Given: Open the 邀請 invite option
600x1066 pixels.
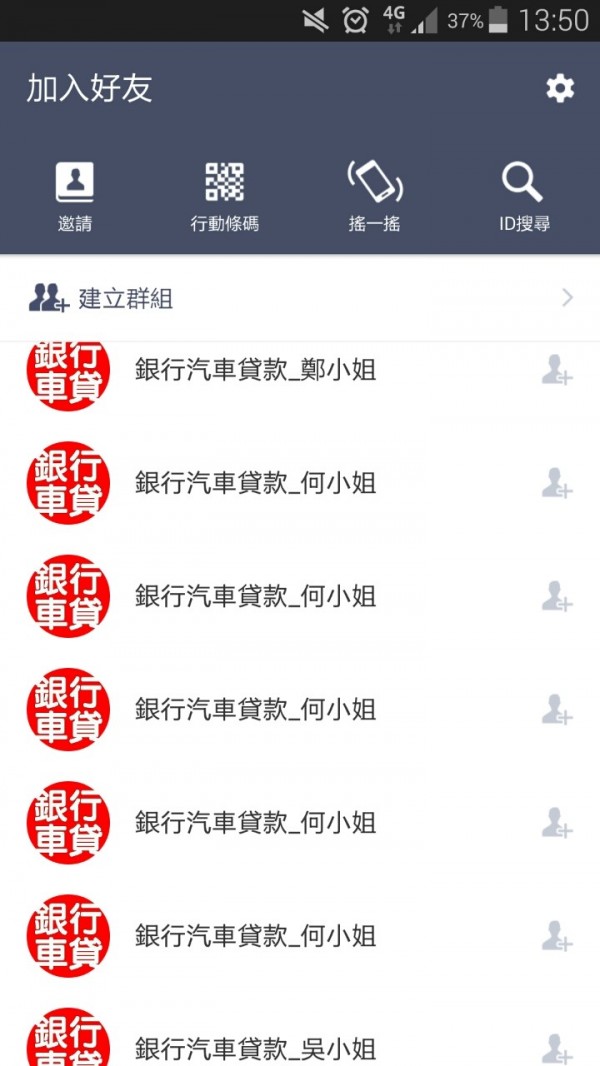Looking at the screenshot, I should [x=75, y=197].
